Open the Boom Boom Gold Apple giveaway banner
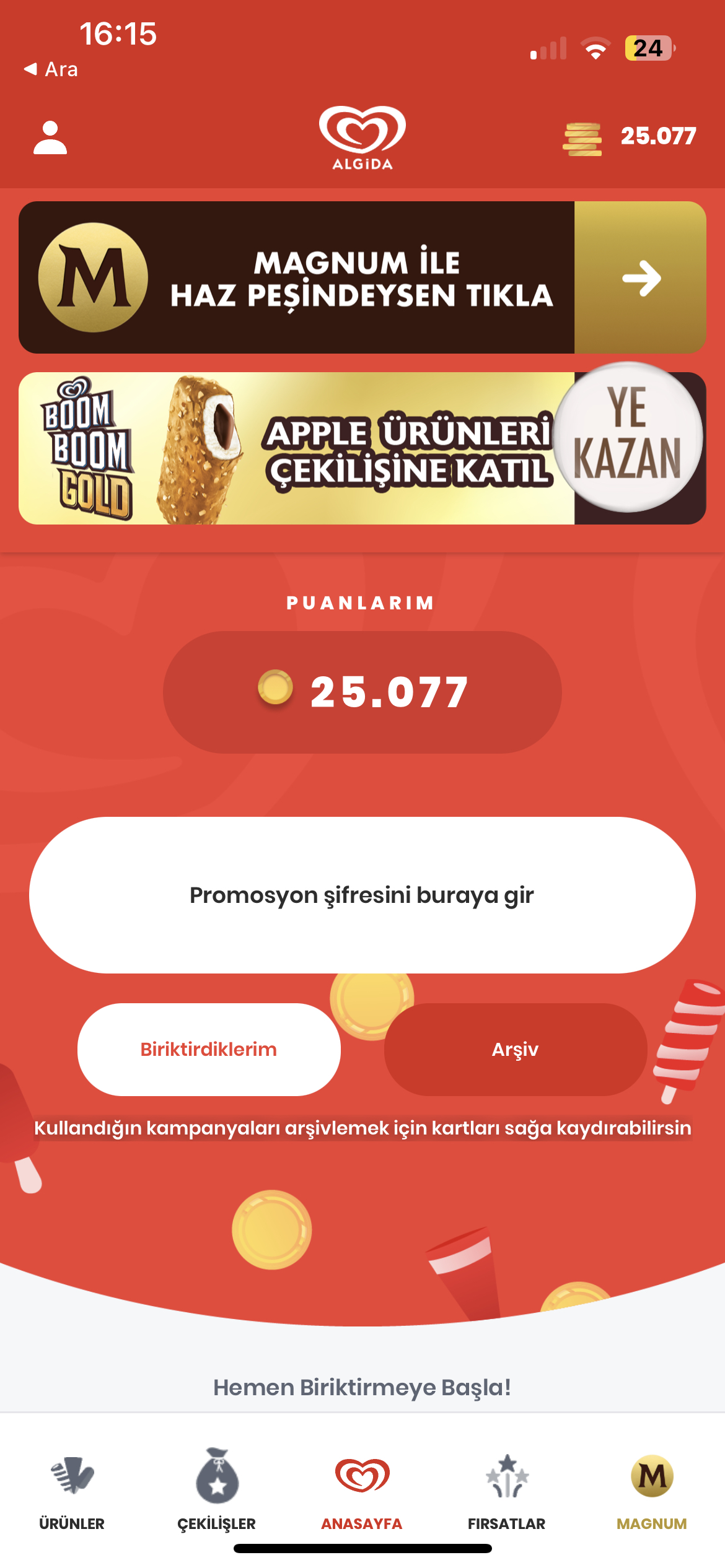Image resolution: width=725 pixels, height=1568 pixels. (x=362, y=448)
